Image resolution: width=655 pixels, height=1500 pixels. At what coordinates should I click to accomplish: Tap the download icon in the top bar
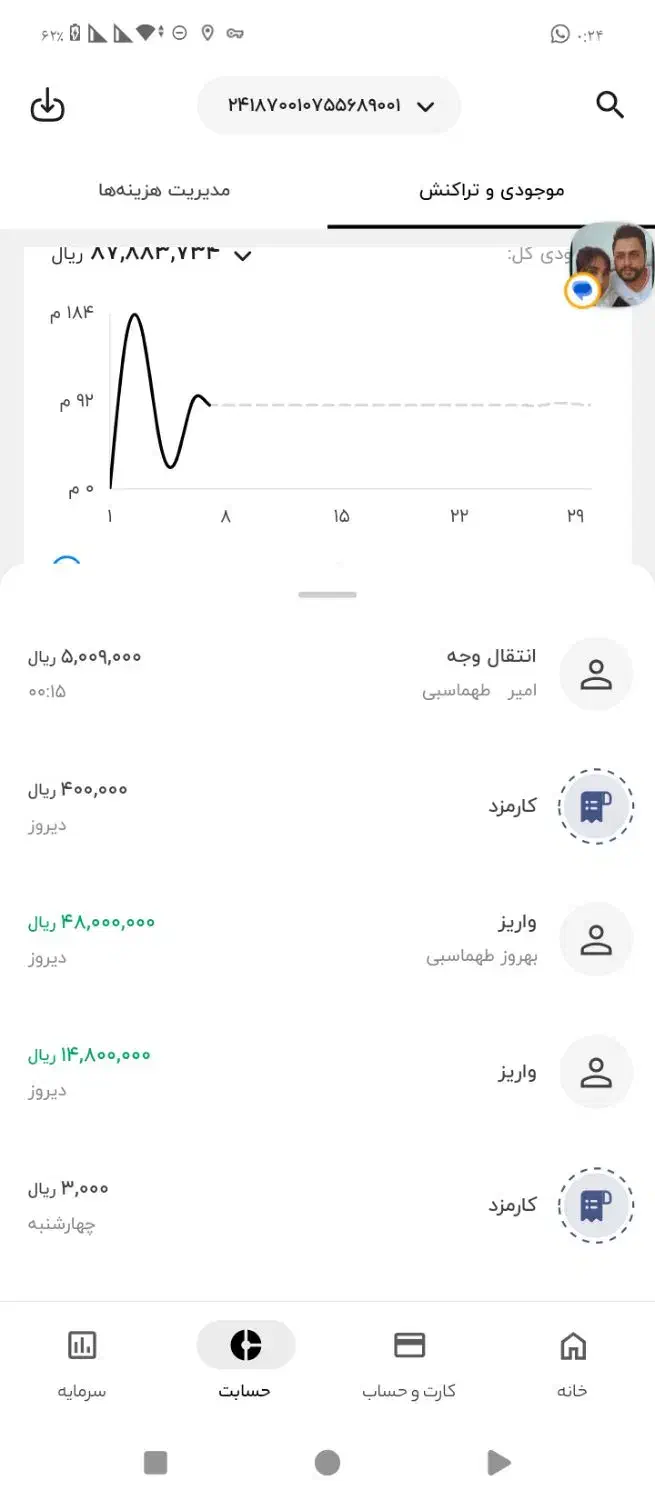point(47,105)
